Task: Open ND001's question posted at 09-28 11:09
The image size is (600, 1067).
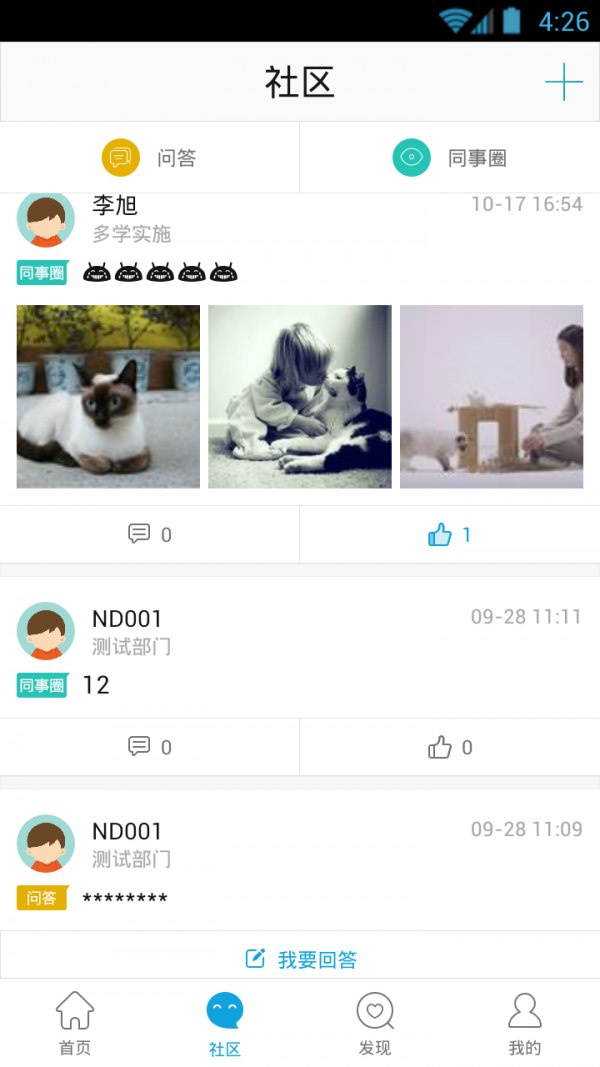Action: (x=300, y=898)
